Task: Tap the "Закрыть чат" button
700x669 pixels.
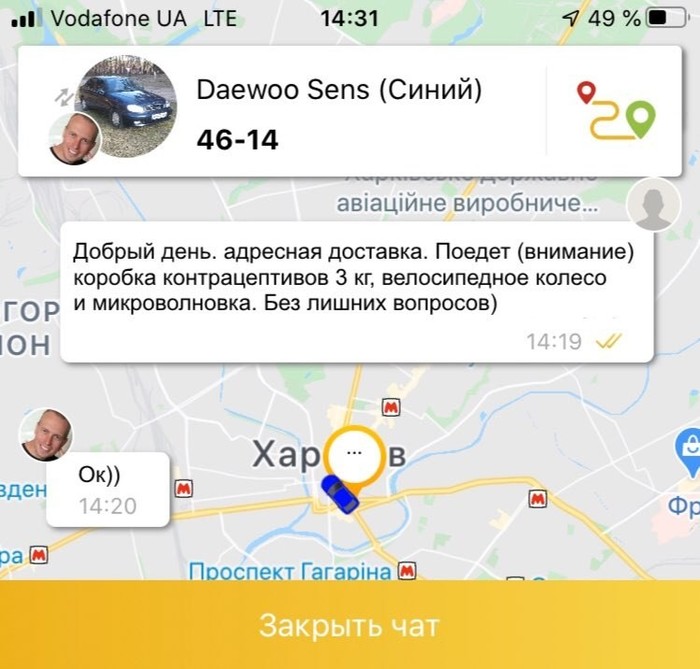Action: tap(349, 626)
